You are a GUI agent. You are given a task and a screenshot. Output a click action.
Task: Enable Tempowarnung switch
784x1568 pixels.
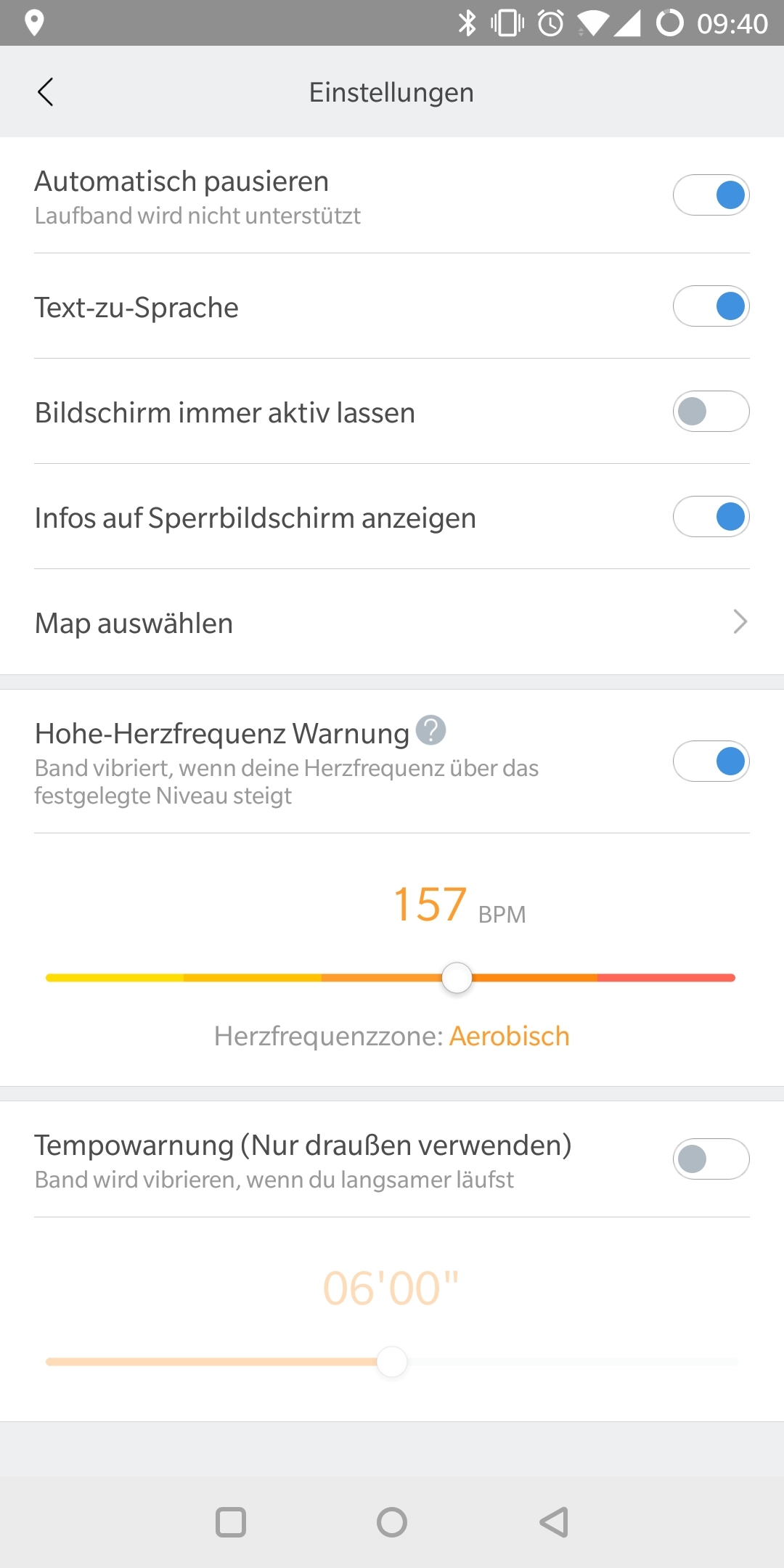(711, 1159)
